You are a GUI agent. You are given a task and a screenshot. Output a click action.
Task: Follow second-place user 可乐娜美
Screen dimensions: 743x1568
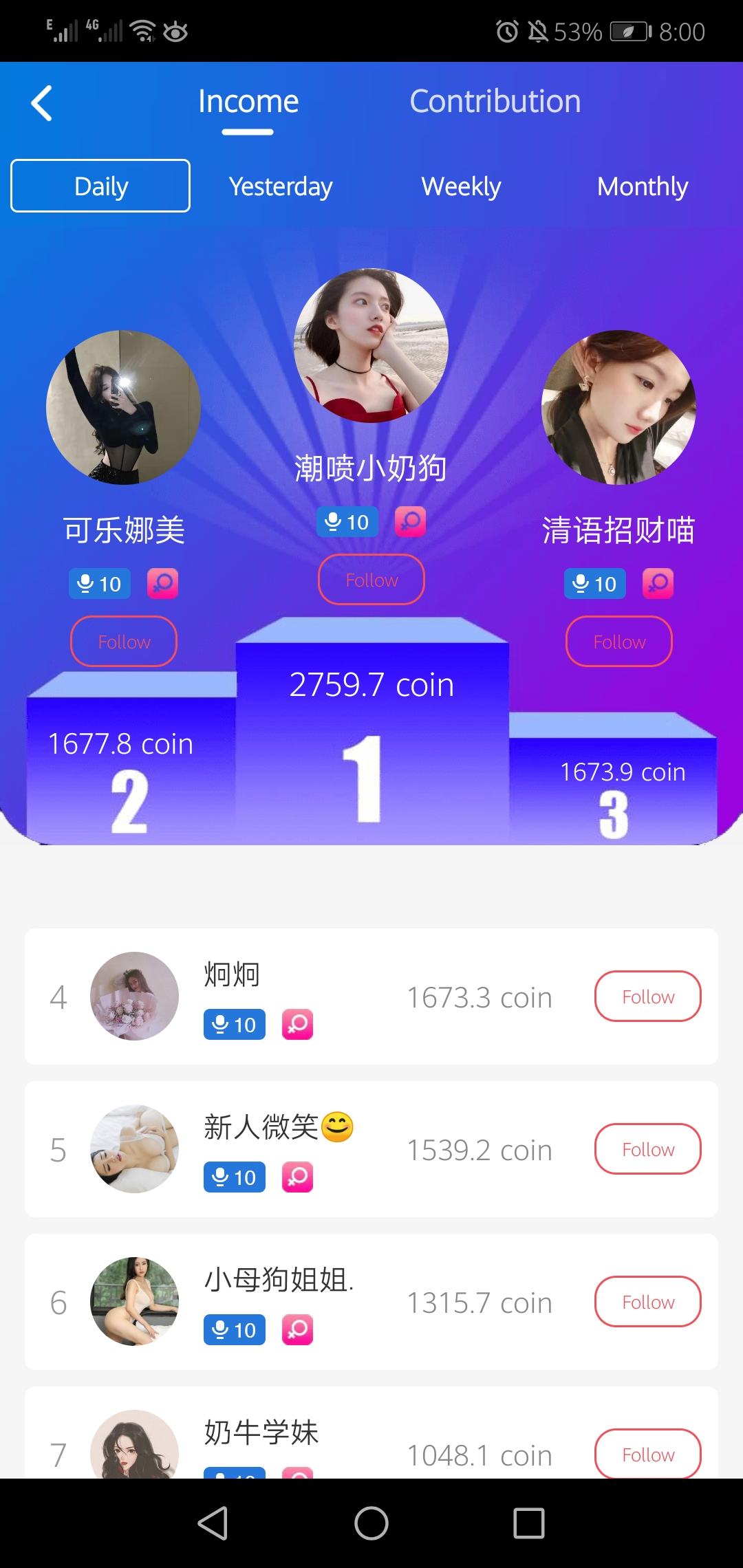124,642
